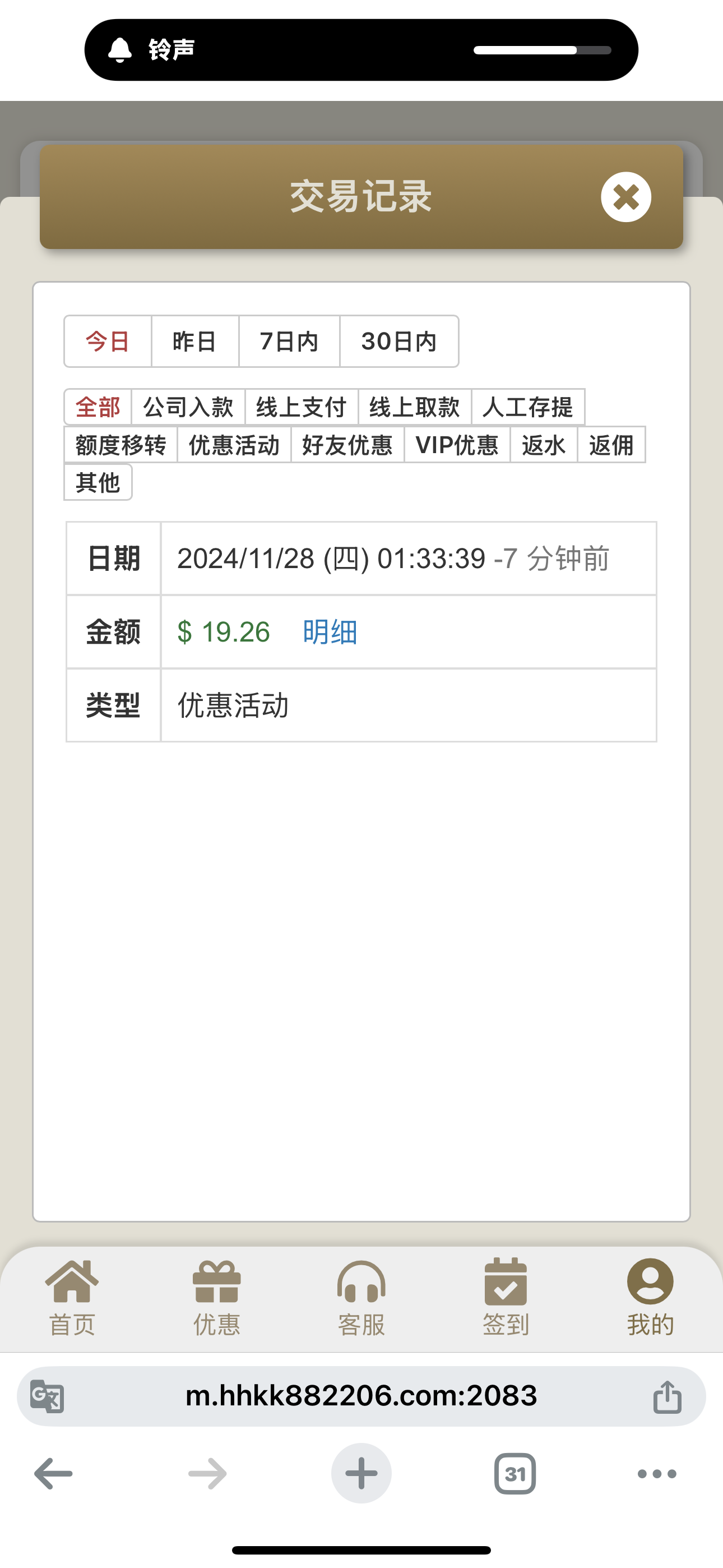Screen dimensions: 723x1568
Task: Filter by 线上支付
Action: click(302, 407)
